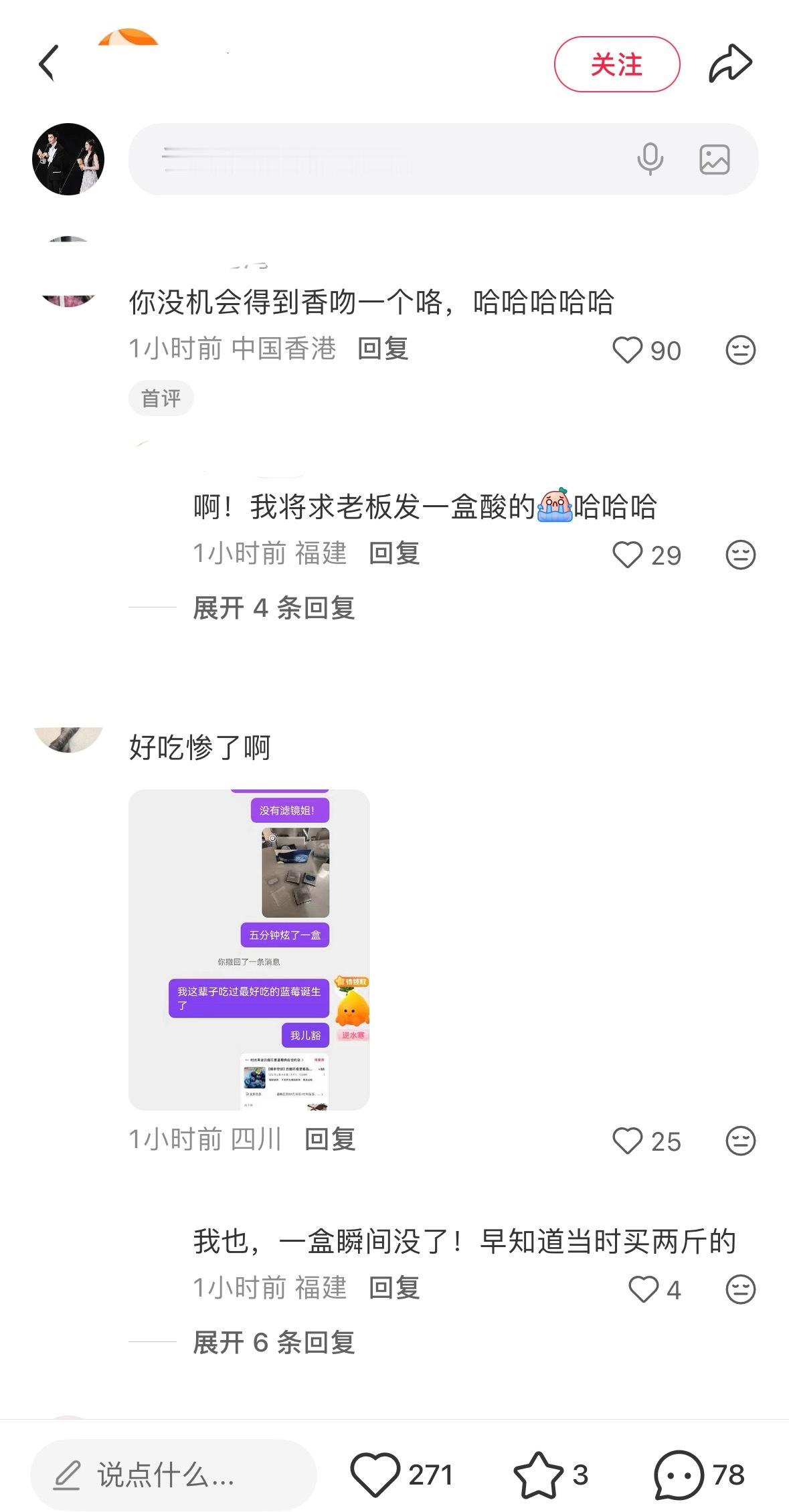The height and width of the screenshot is (1512, 789).
Task: Tap the 关注 follow button
Action: tap(616, 65)
